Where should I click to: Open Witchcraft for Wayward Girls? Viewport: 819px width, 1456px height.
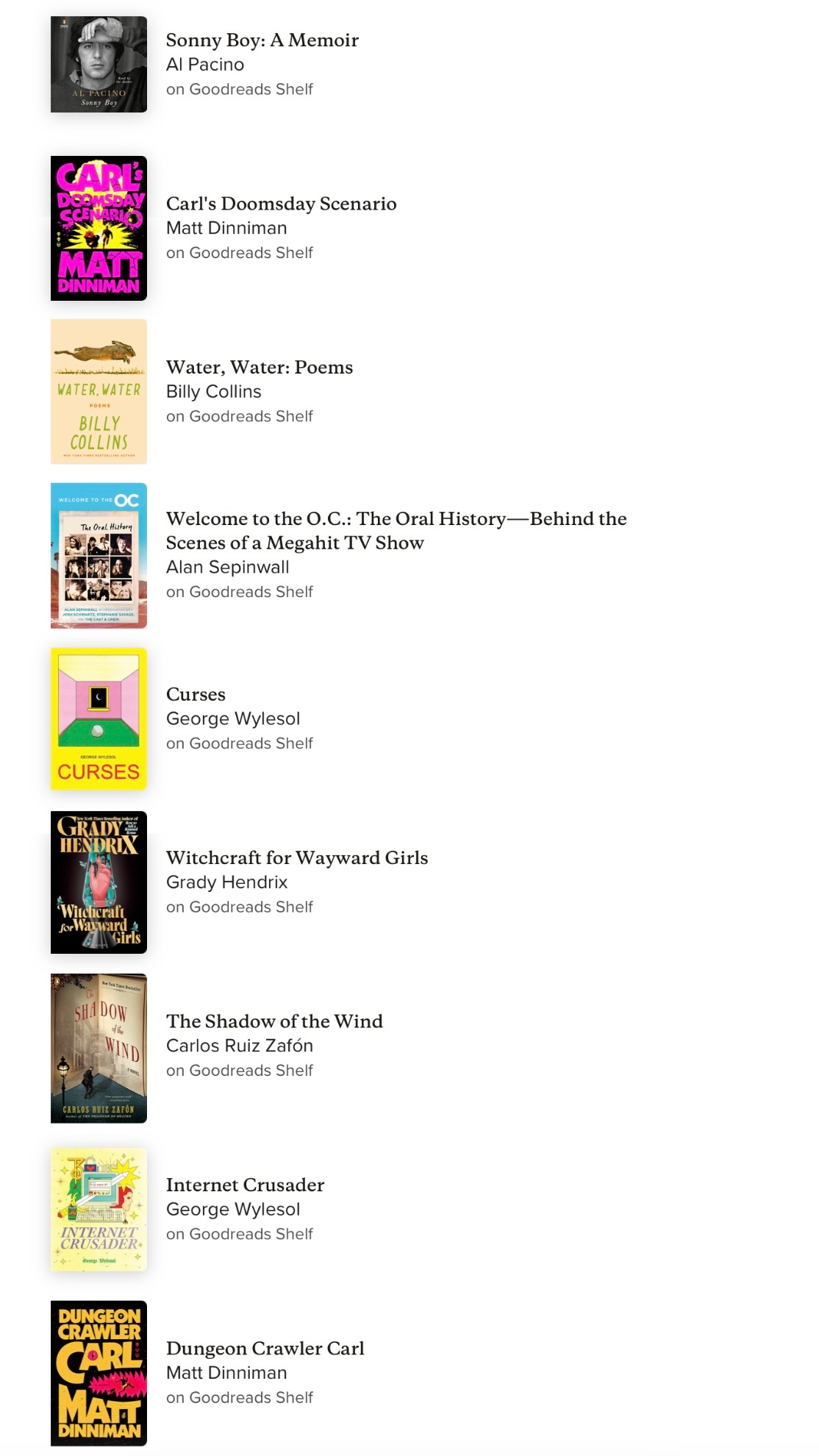coord(296,857)
